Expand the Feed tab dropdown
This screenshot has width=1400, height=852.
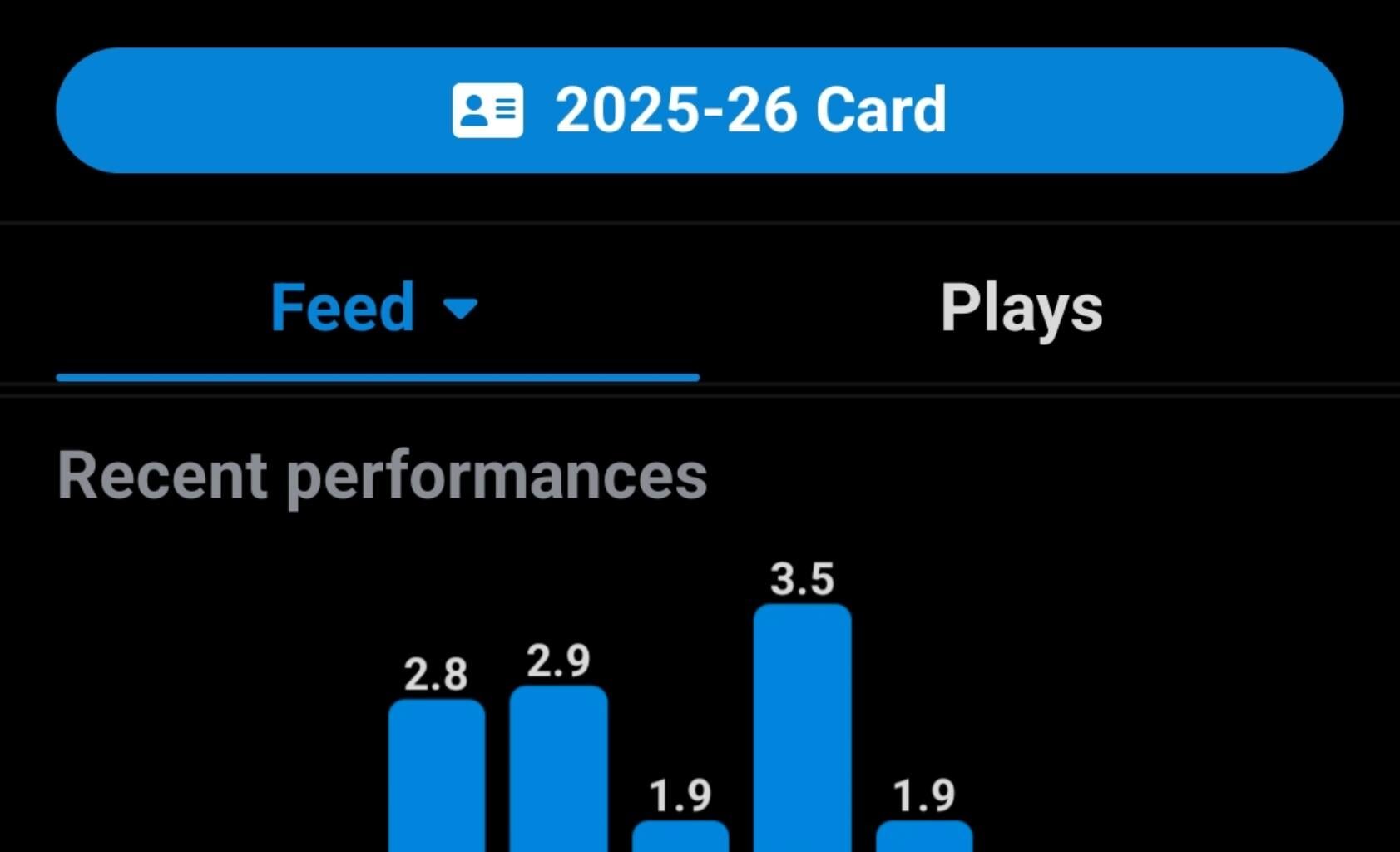(x=460, y=309)
